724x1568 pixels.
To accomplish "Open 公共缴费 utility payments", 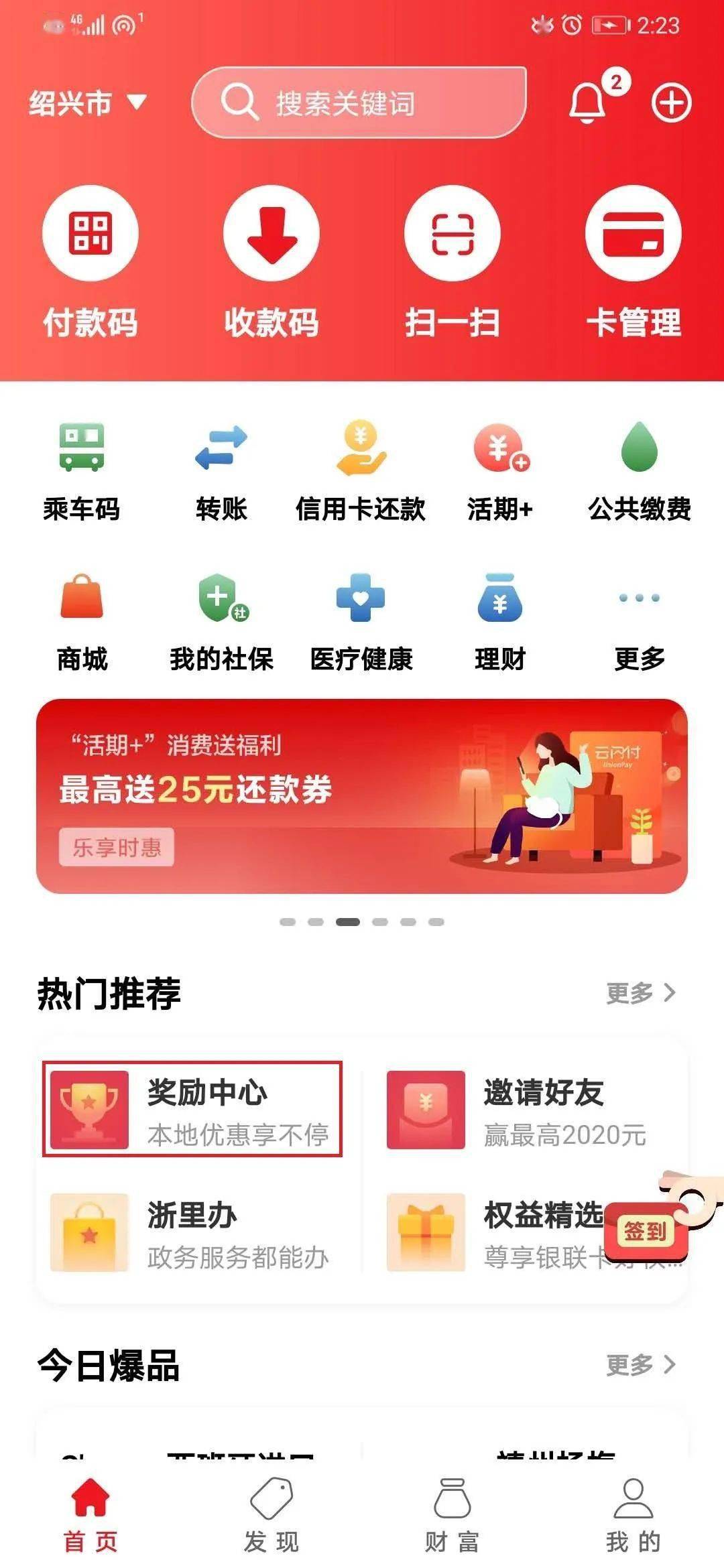I will pyautogui.click(x=640, y=470).
